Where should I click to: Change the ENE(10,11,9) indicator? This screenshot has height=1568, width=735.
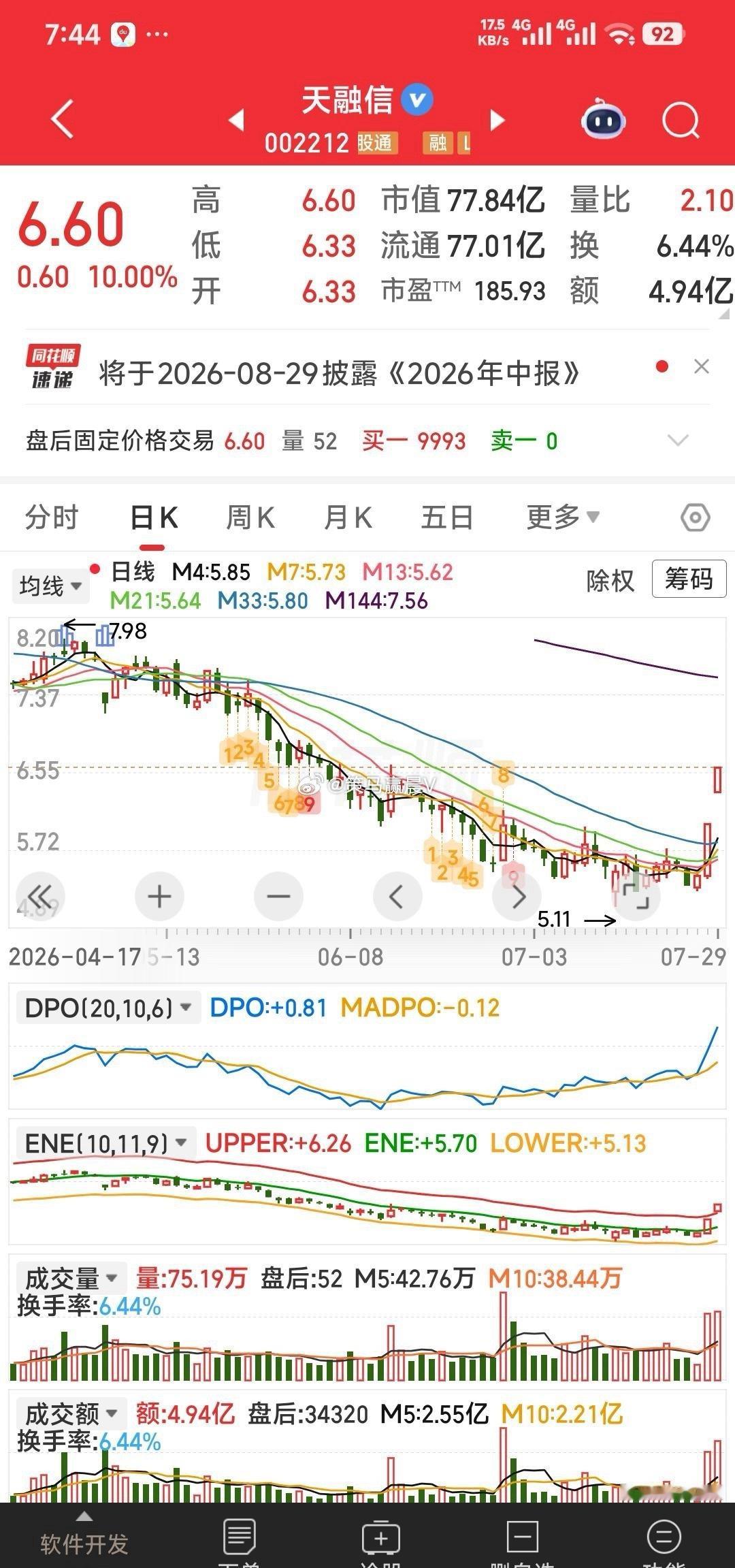click(x=106, y=1143)
